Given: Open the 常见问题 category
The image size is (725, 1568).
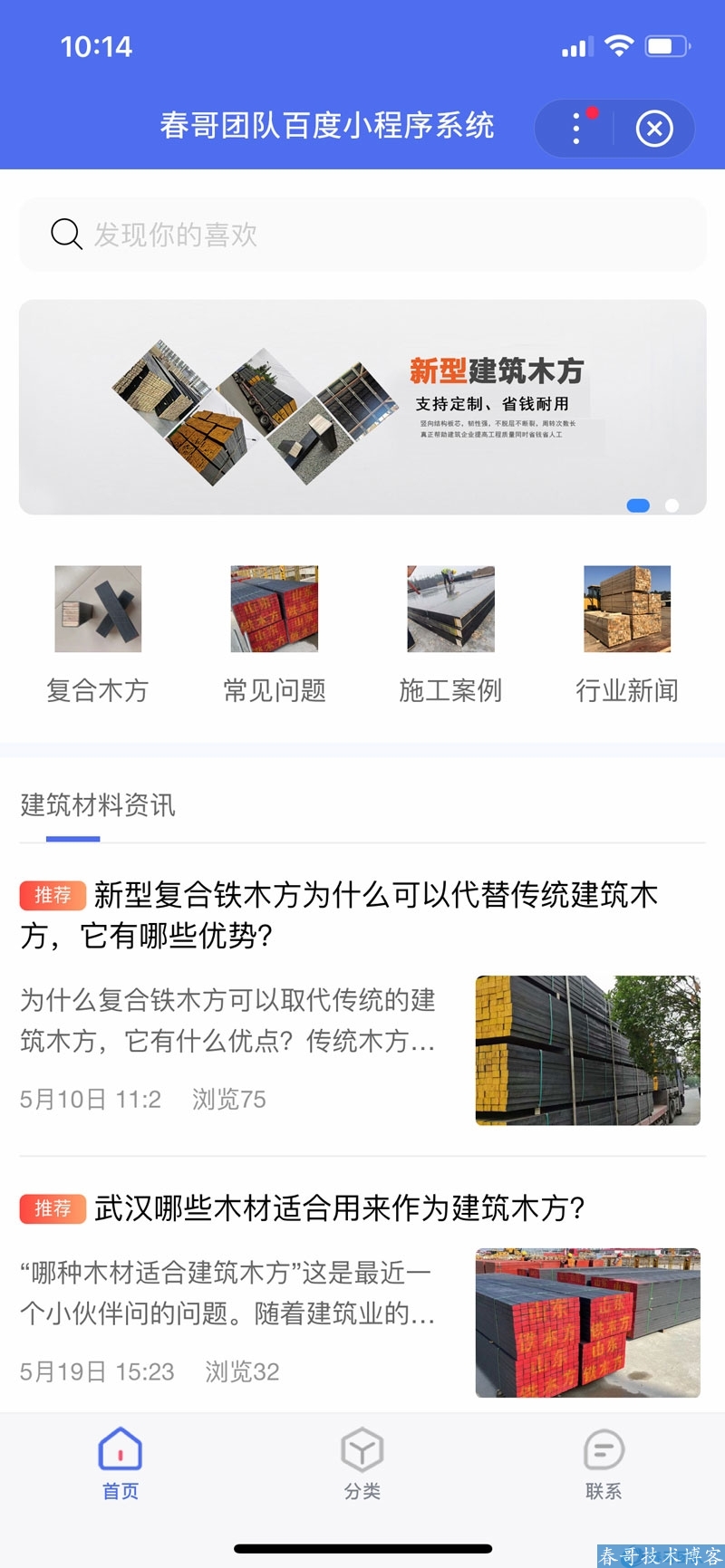Looking at the screenshot, I should coord(275,632).
